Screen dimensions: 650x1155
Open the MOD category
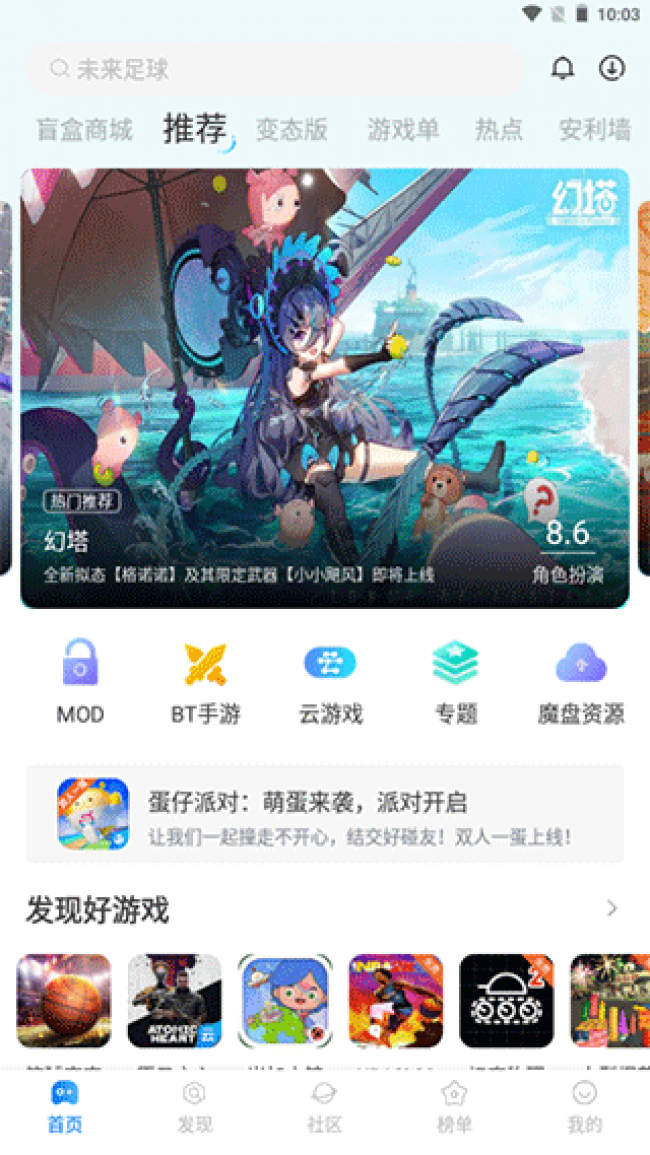coord(80,682)
